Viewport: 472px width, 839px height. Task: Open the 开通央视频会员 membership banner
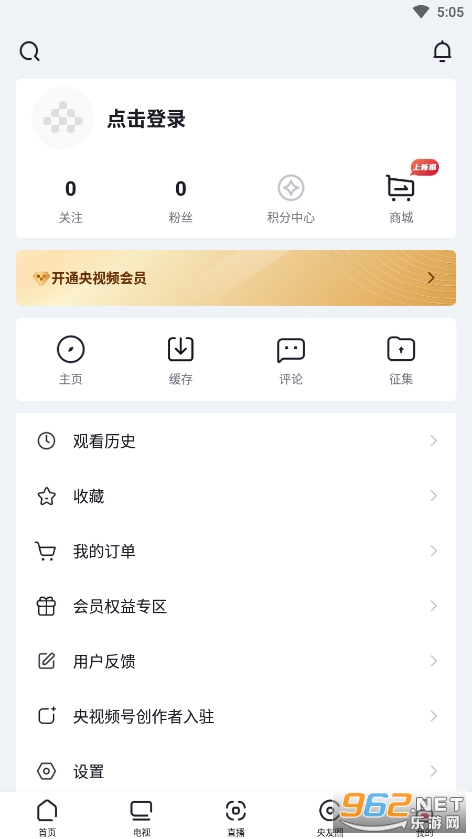point(236,278)
